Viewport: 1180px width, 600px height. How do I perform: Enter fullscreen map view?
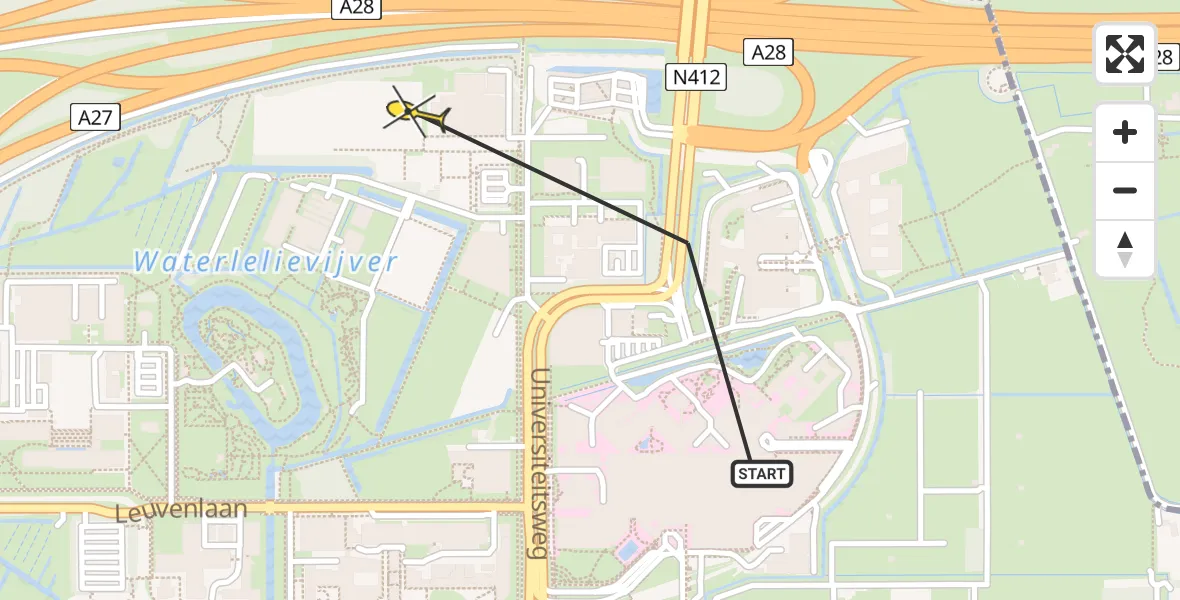(x=1124, y=54)
